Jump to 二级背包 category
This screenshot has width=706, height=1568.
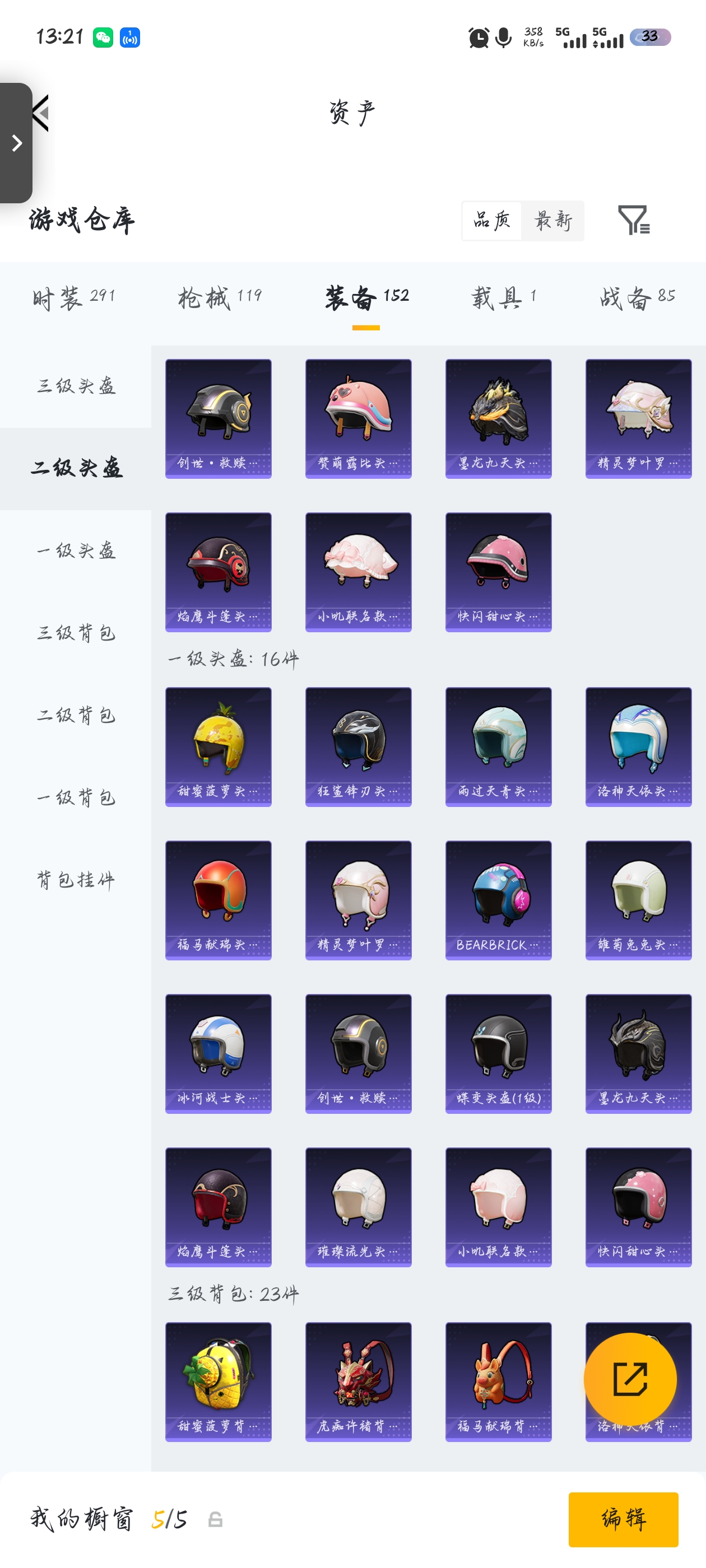click(x=76, y=715)
